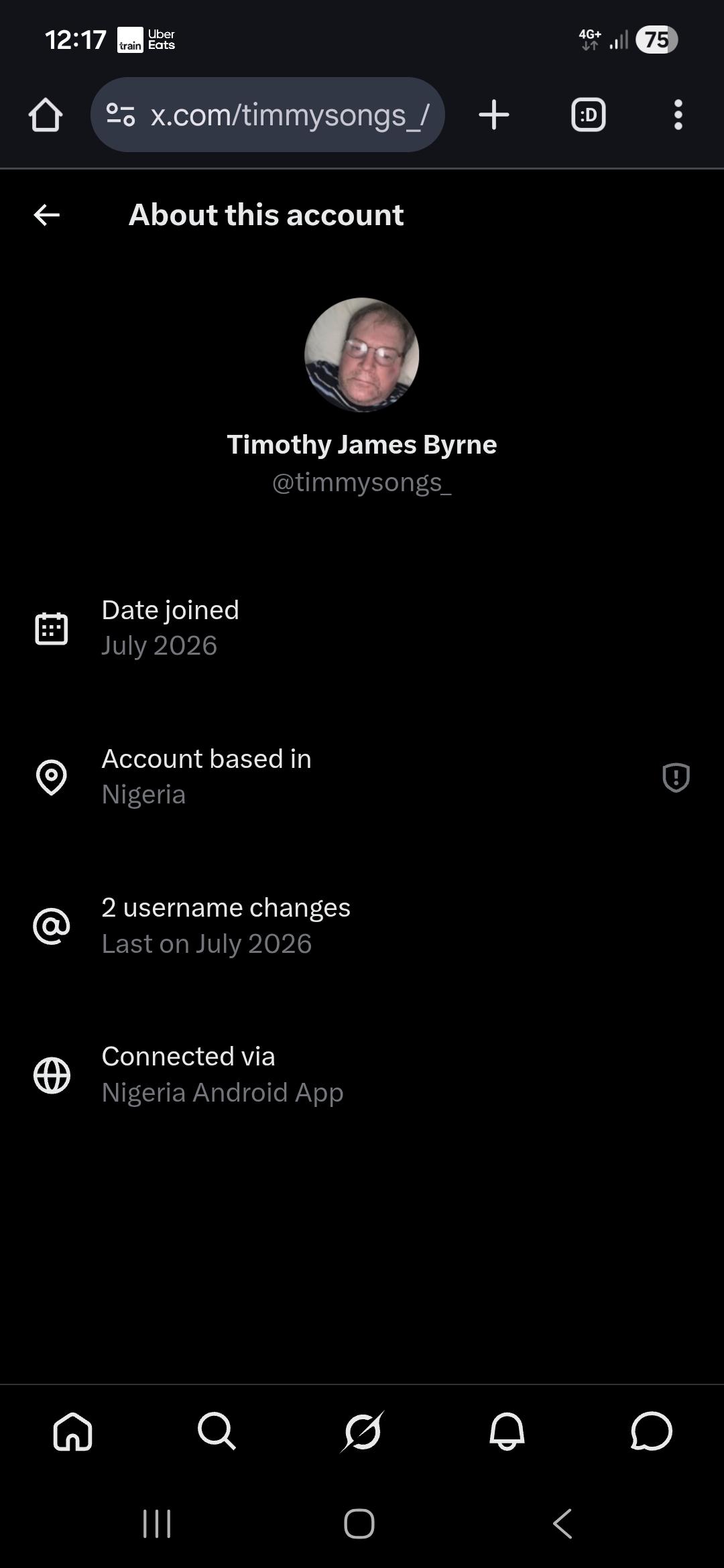Go back from About this account
Image resolution: width=724 pixels, height=1568 pixels.
click(x=47, y=215)
